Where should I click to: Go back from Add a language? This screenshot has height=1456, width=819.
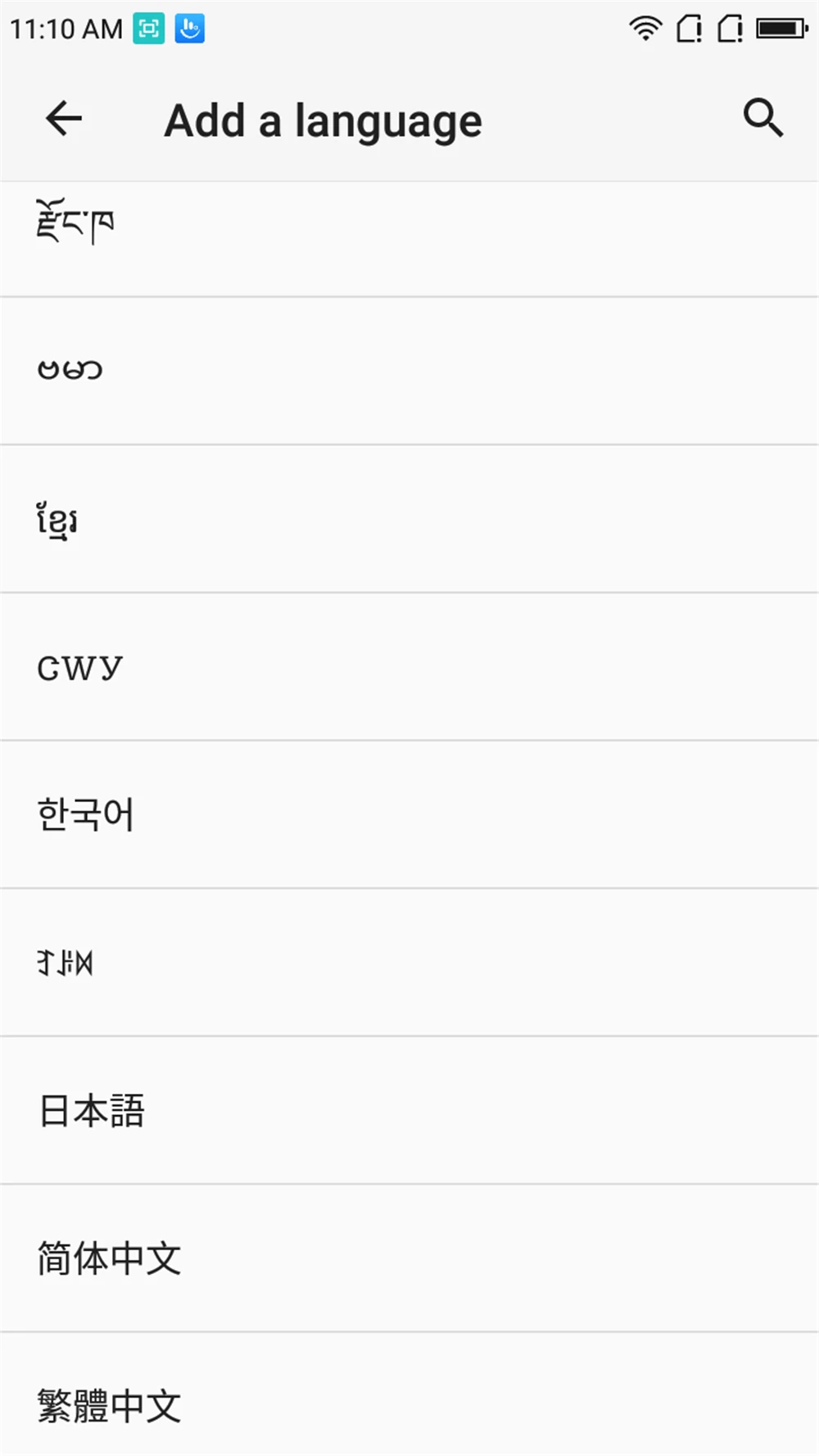click(64, 120)
